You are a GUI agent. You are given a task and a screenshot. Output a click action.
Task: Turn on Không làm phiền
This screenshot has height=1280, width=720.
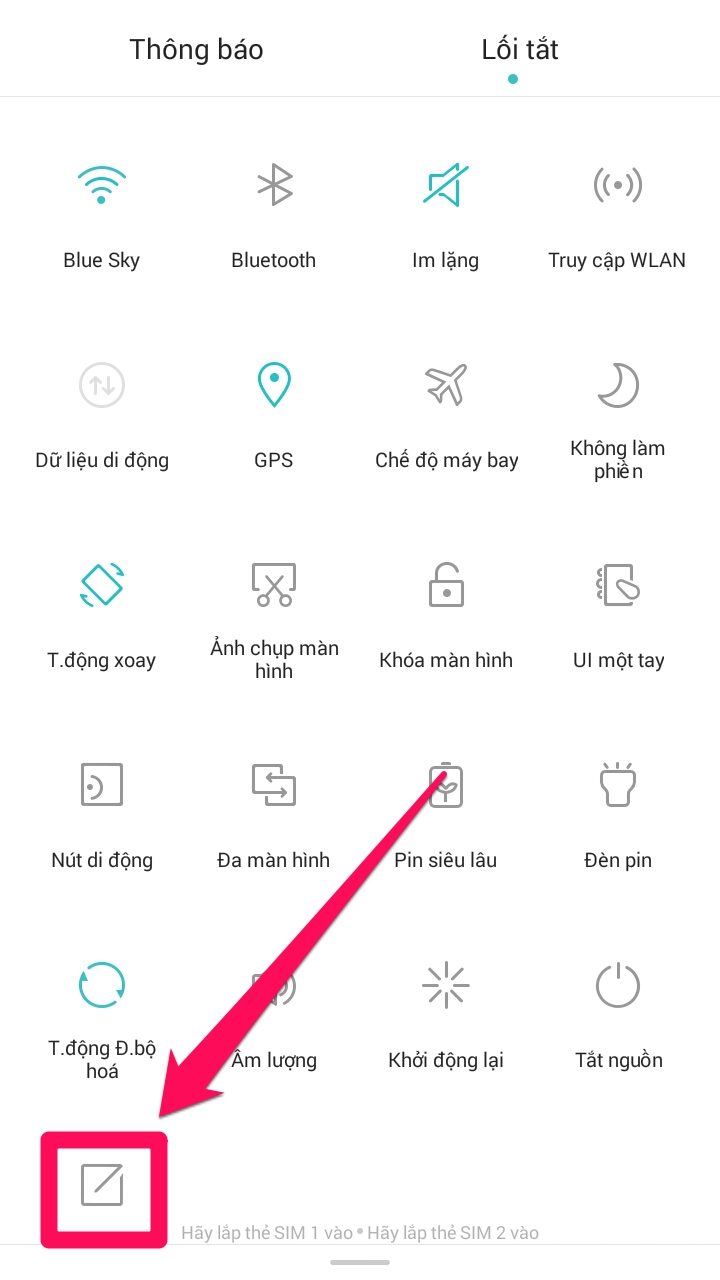pos(617,386)
